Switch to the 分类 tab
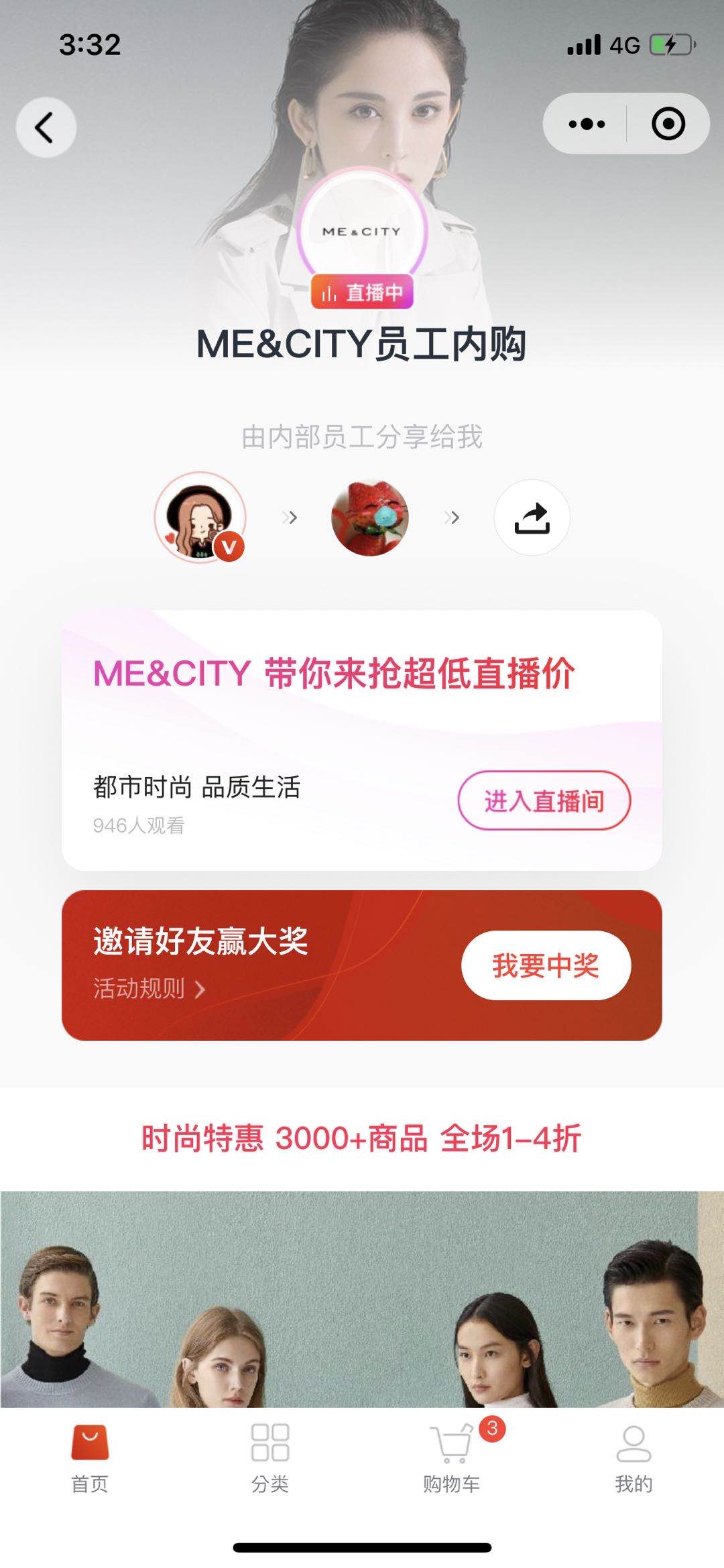Viewport: 724px width, 1568px height. [x=270, y=1459]
